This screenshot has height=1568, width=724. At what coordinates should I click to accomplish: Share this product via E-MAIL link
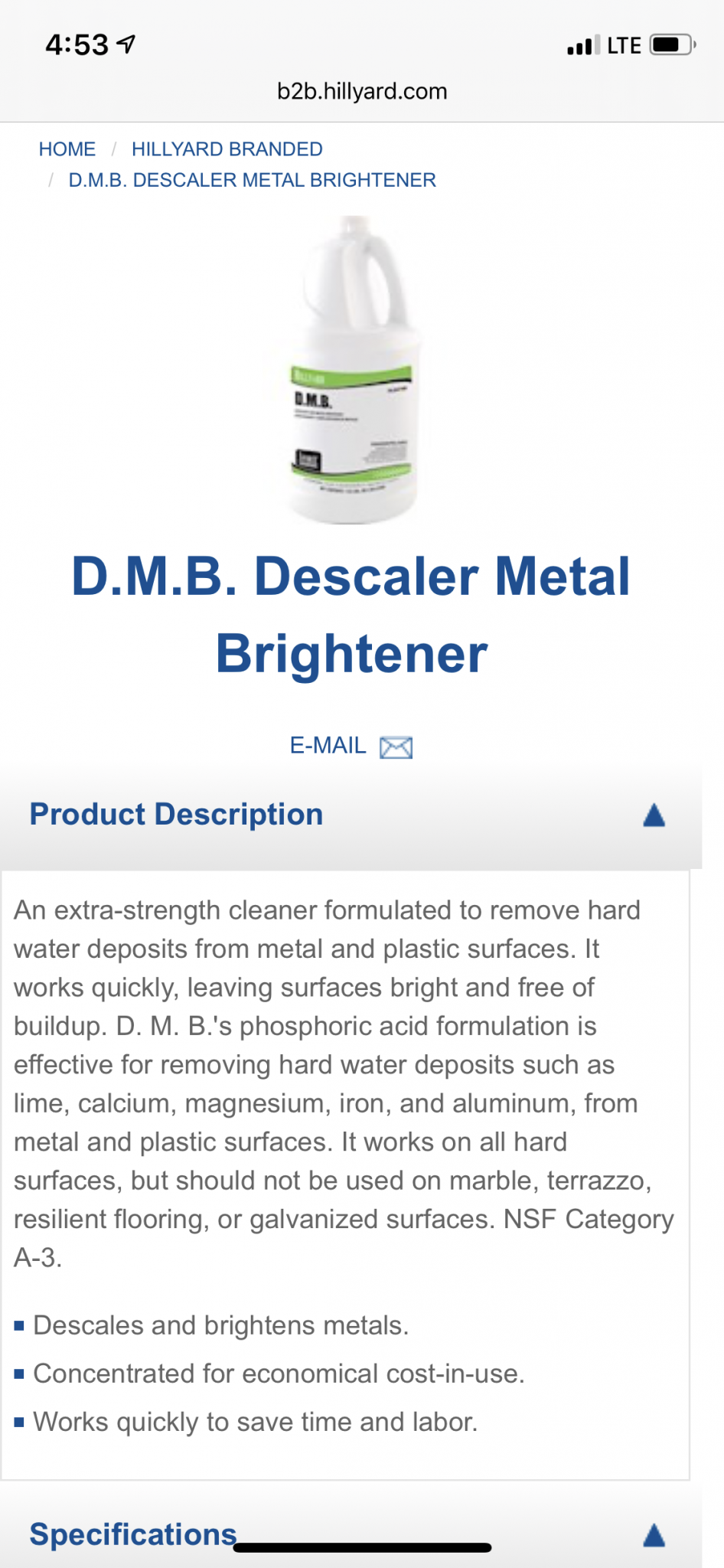351,746
